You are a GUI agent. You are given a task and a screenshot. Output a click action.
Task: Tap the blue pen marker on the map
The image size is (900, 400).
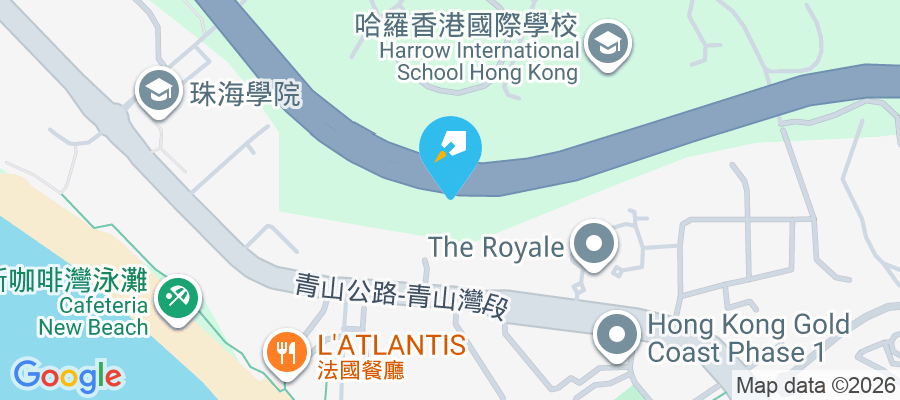452,154
